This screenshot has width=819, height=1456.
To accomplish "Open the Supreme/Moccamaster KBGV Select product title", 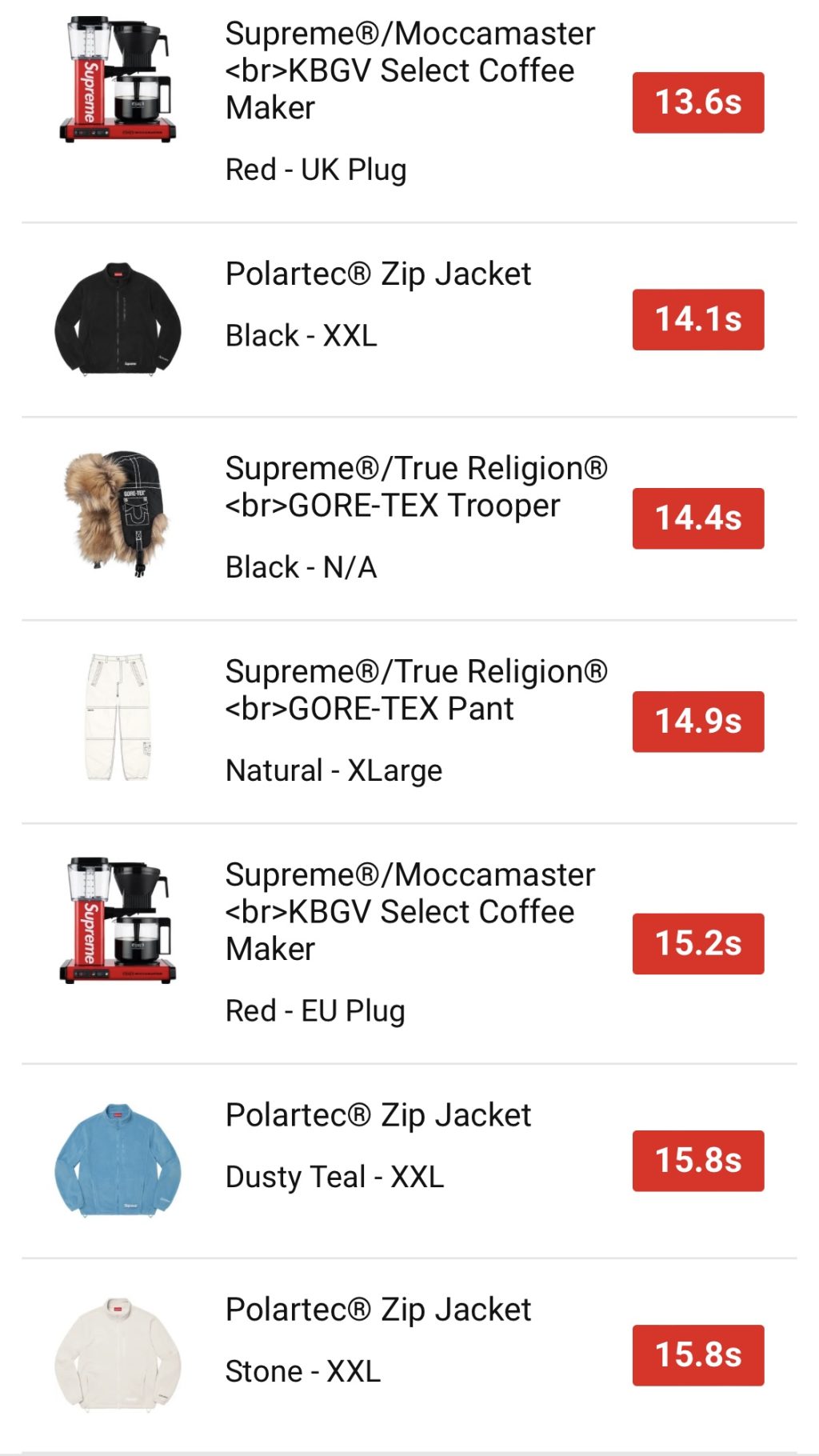I will [408, 70].
